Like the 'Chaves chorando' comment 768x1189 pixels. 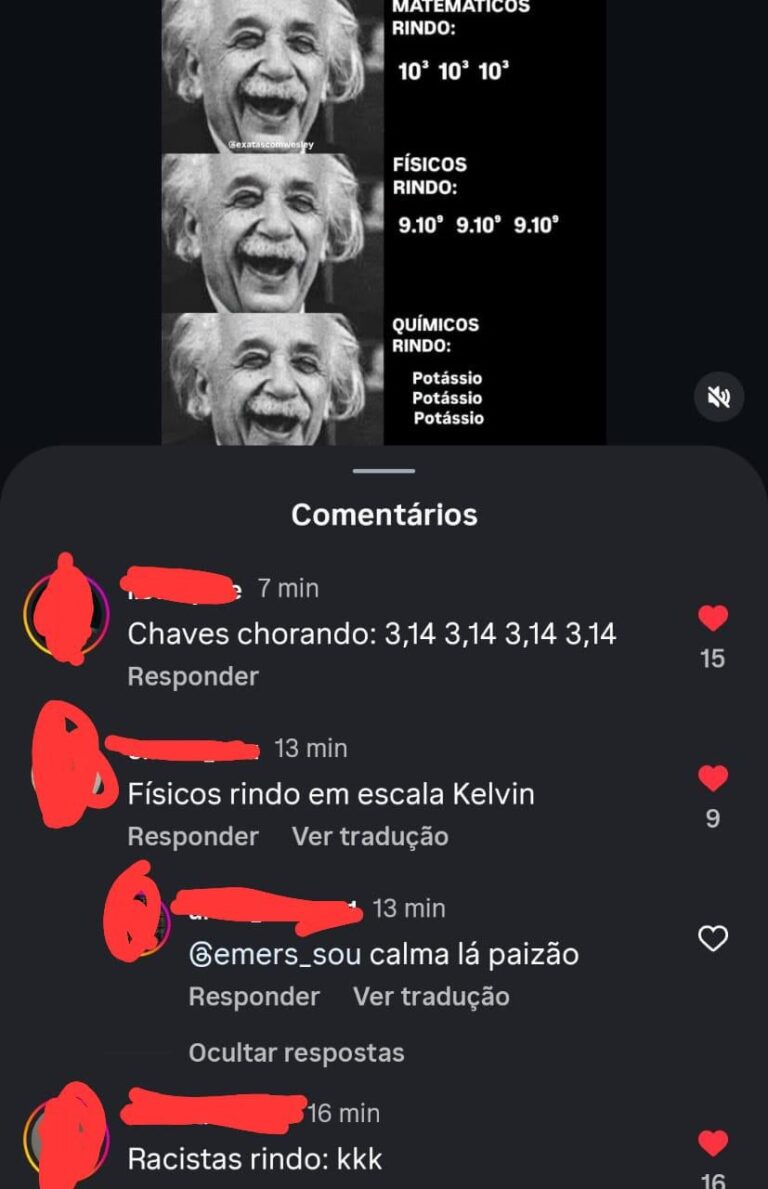pyautogui.click(x=712, y=619)
